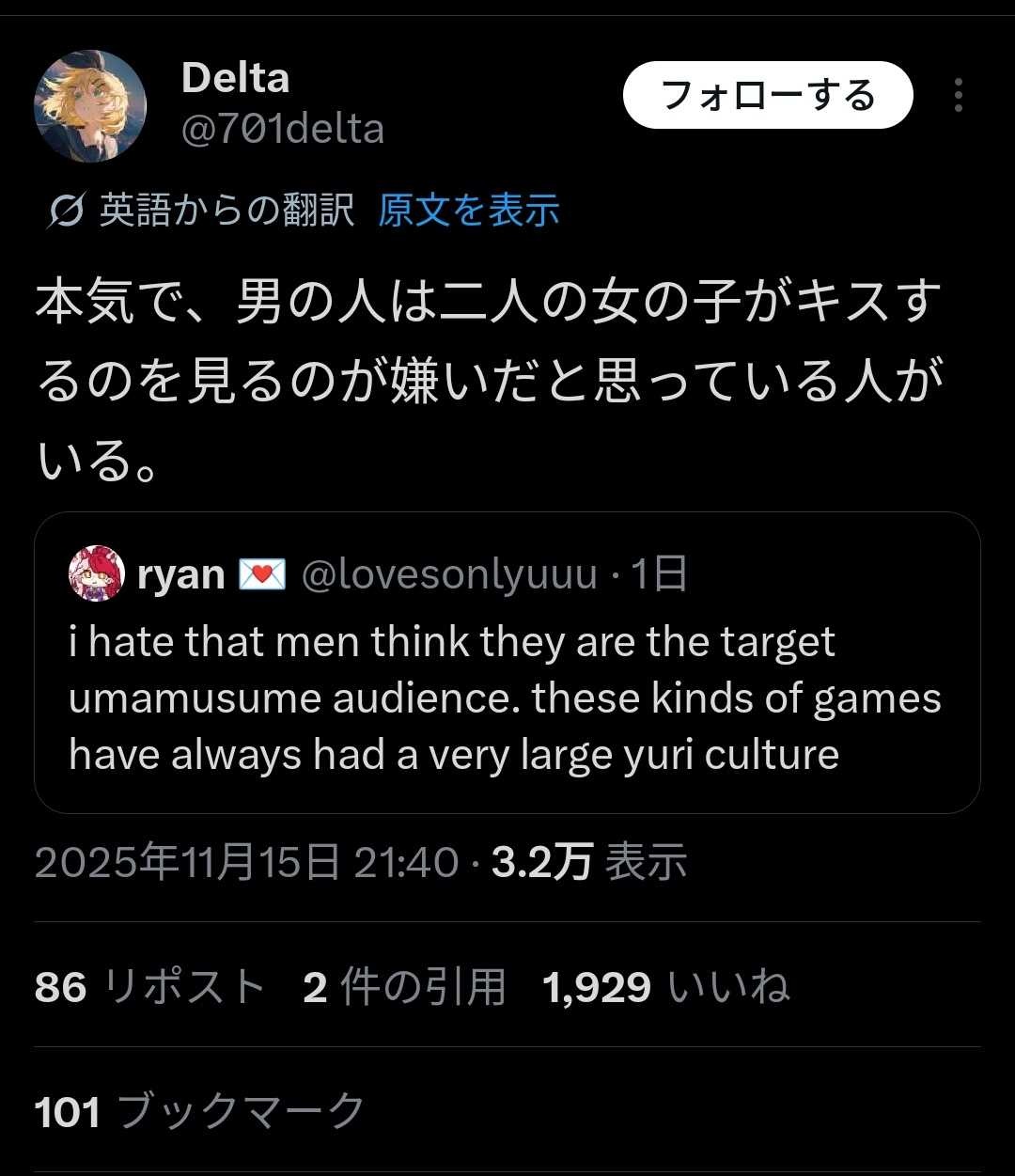Image resolution: width=1015 pixels, height=1176 pixels.
Task: Show original text via 原文を表示
Action: [x=468, y=210]
